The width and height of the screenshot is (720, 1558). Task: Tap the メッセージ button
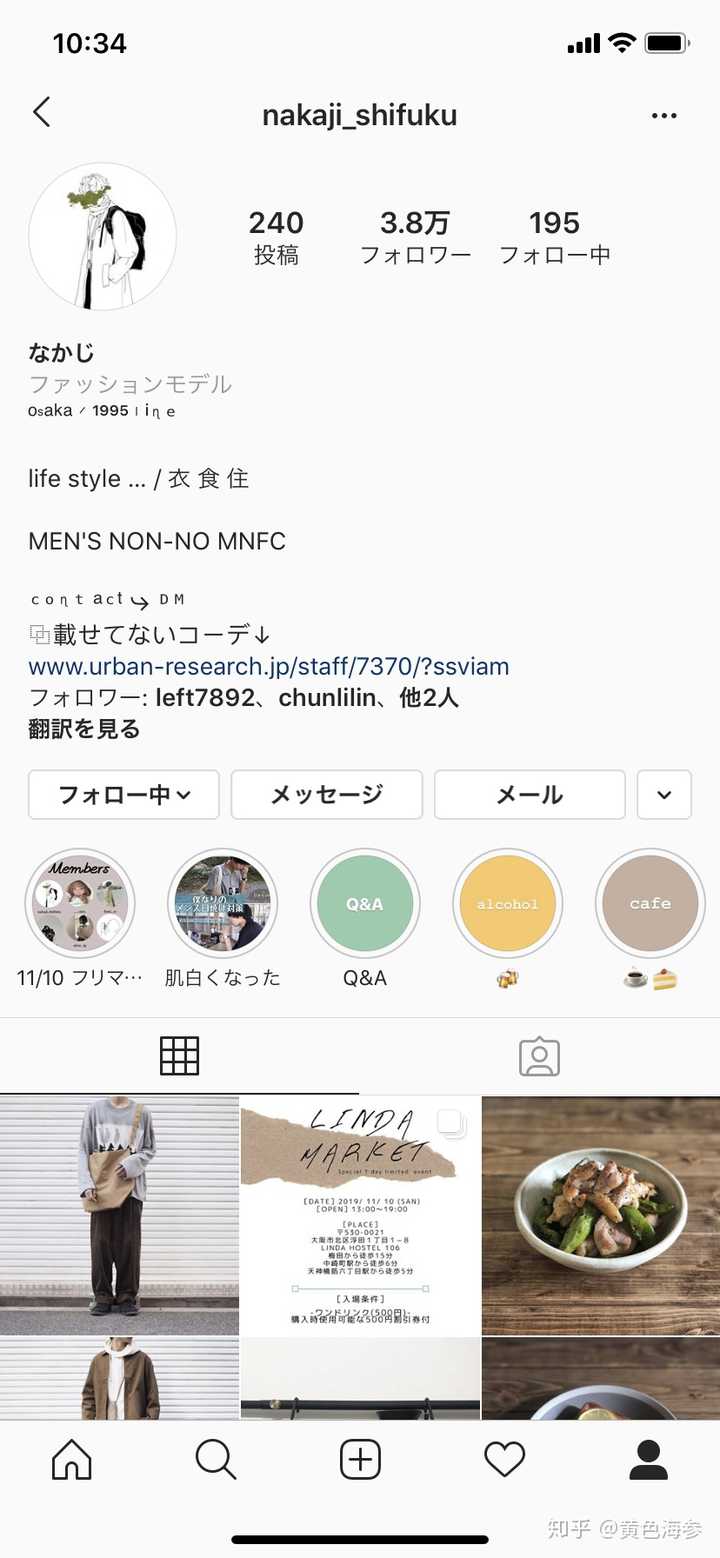326,795
